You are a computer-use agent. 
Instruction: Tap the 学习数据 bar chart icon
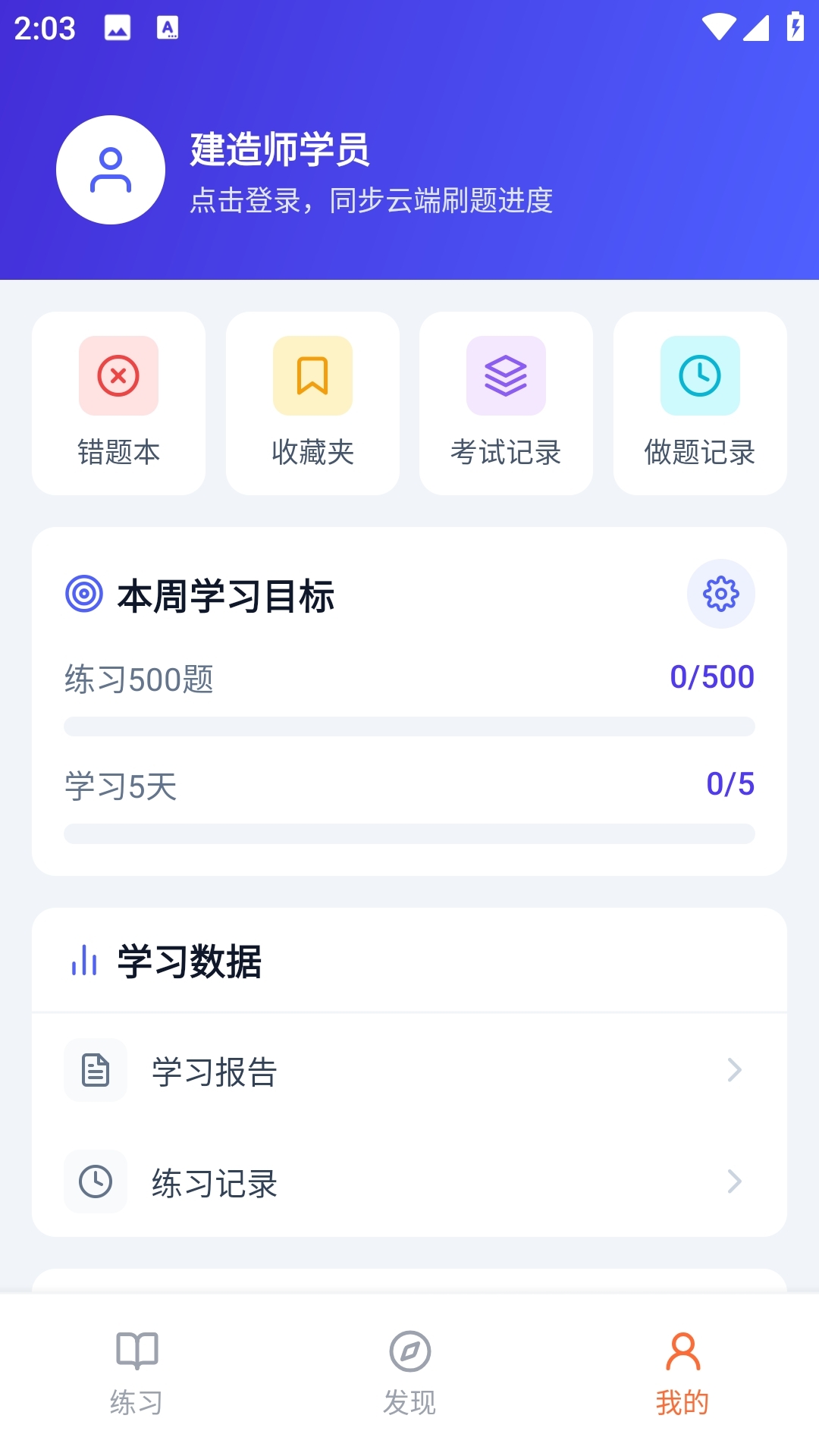(x=83, y=959)
